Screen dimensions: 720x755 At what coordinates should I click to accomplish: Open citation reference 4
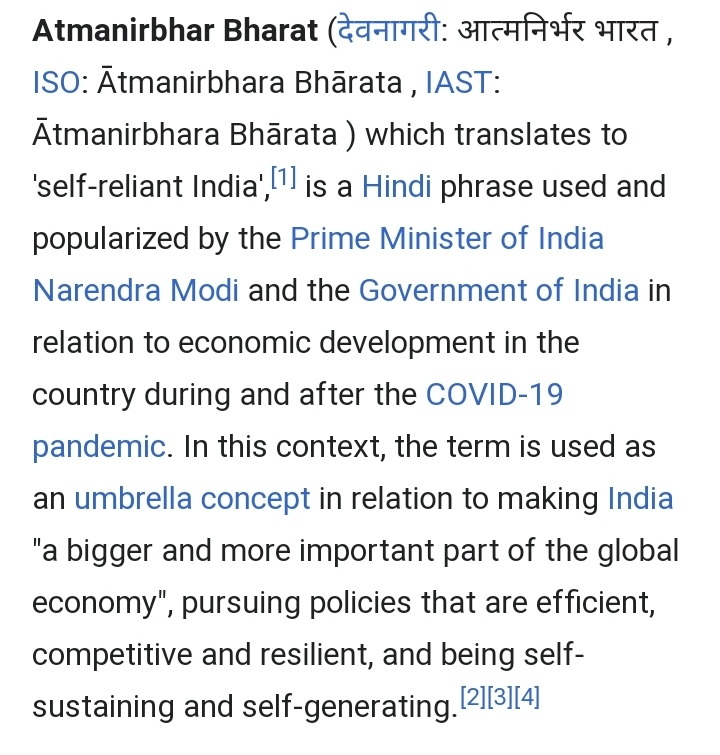pos(527,698)
